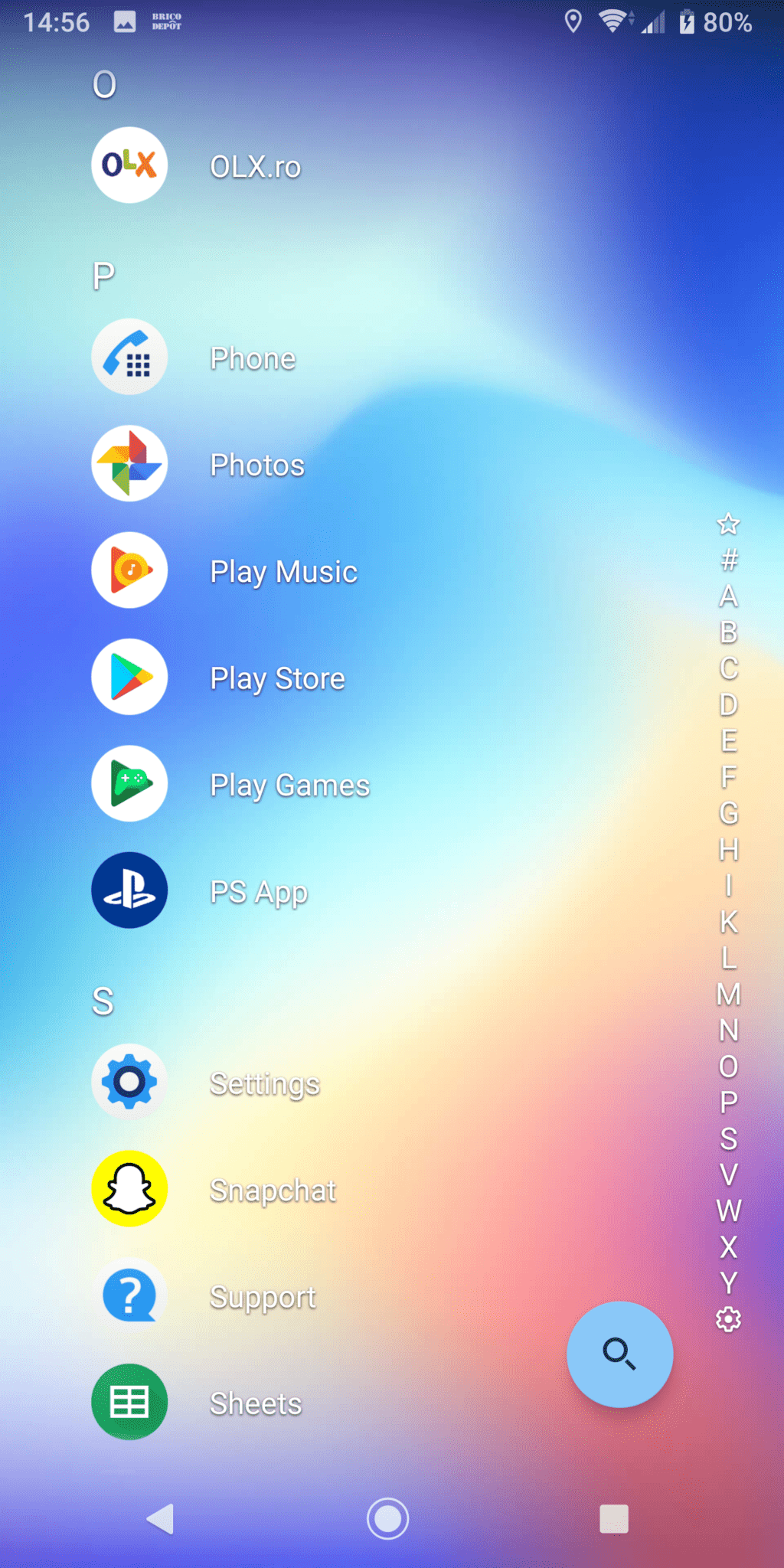Launch Play Store
784x1568 pixels.
coord(129,678)
